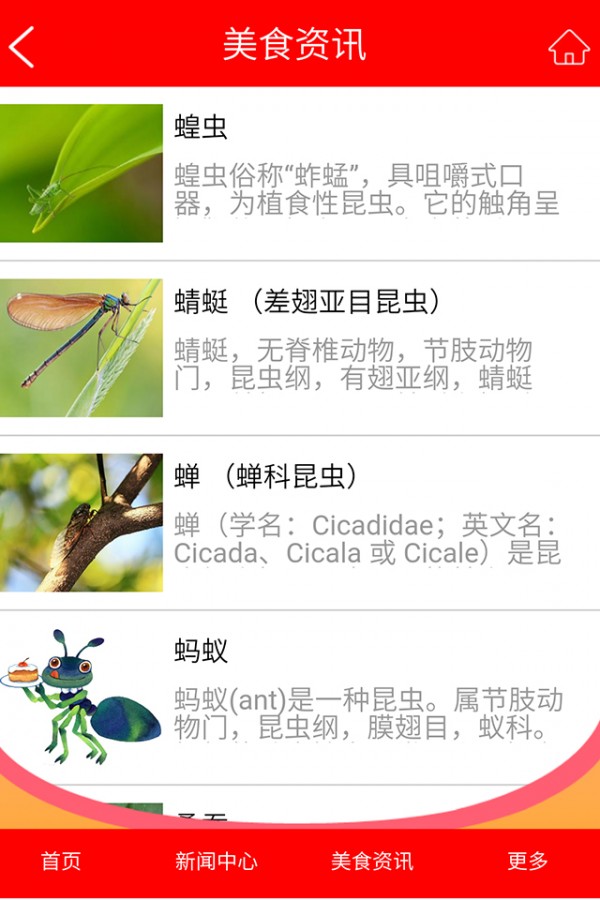The height and width of the screenshot is (900, 600).
Task: Open the 蜻蜓 (差翅亚目昆虫) article
Action: click(300, 347)
